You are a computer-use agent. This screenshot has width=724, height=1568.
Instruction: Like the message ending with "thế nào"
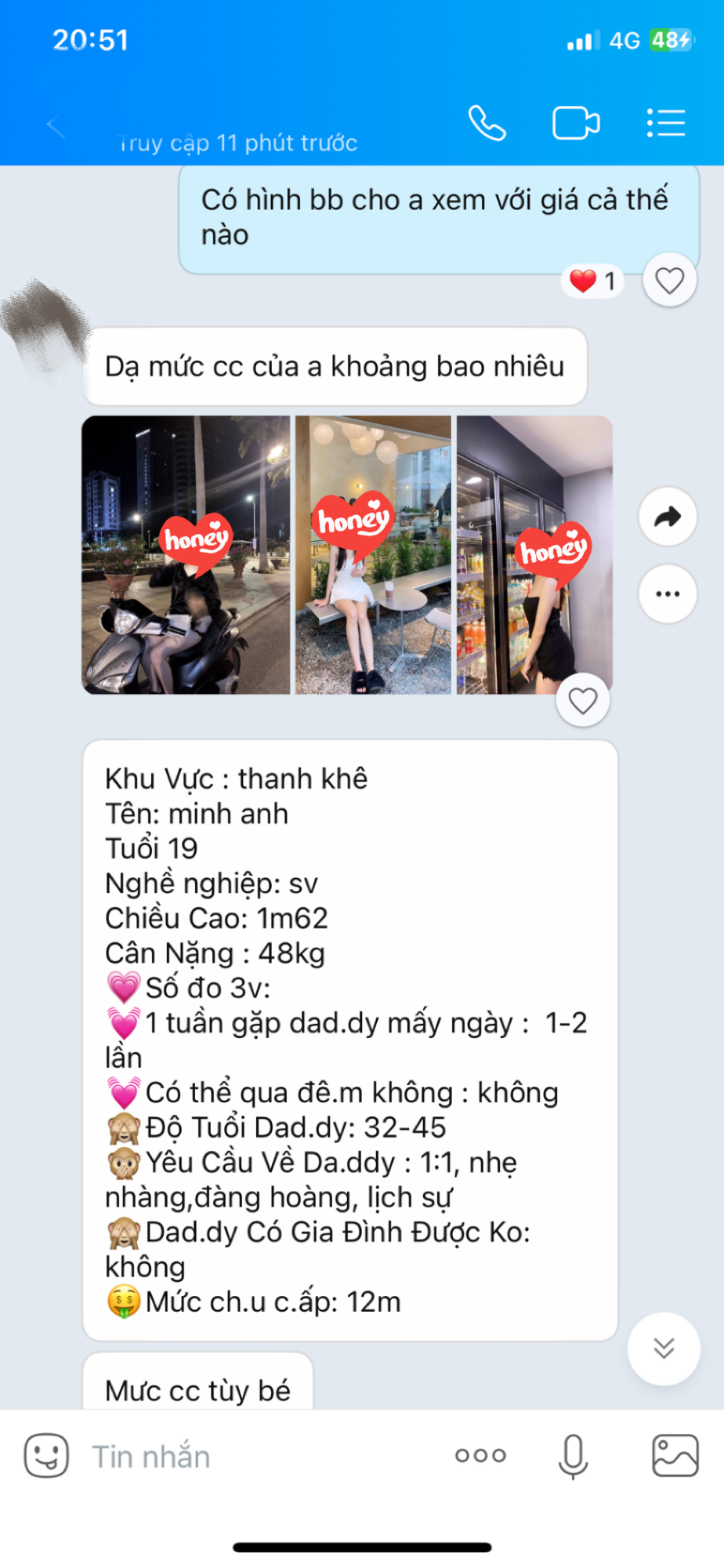tap(669, 280)
